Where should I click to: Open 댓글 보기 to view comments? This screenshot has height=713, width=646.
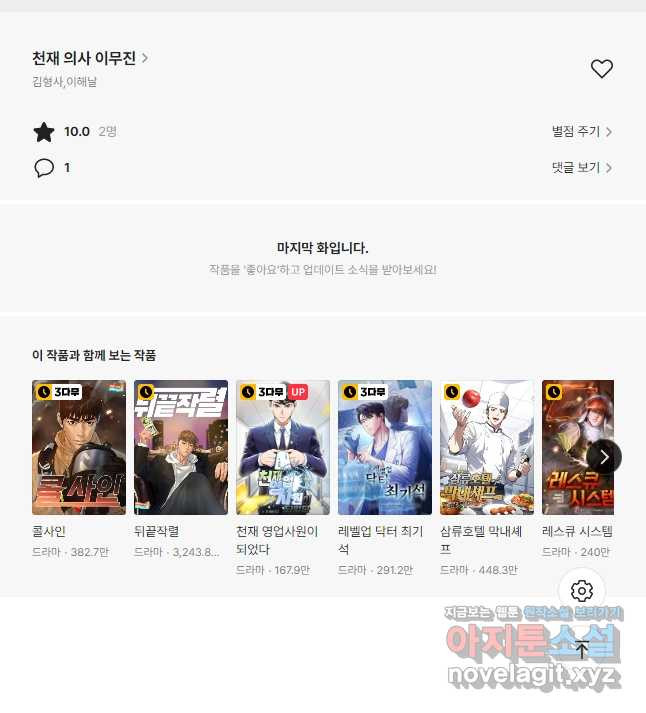pyautogui.click(x=581, y=168)
